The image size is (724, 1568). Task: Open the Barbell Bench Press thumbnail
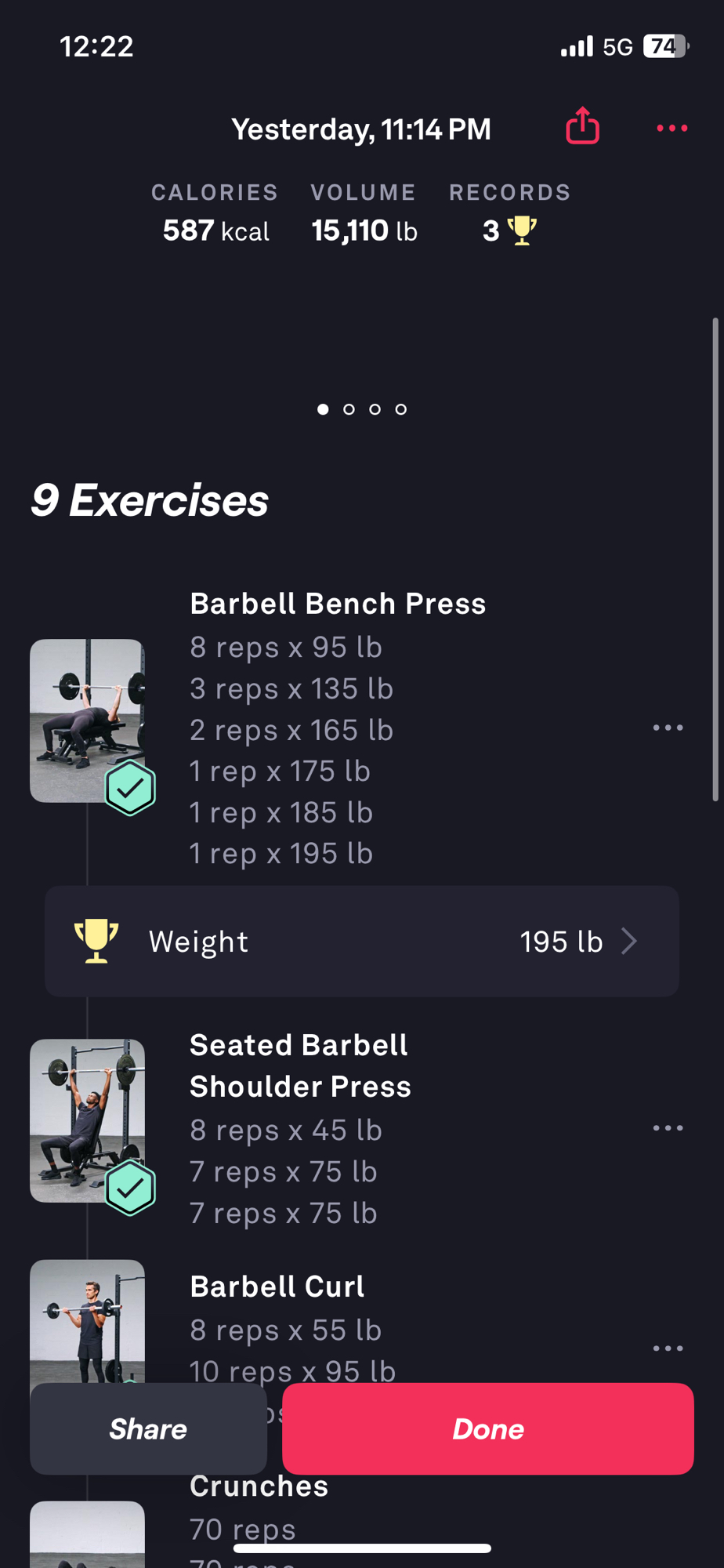(87, 720)
